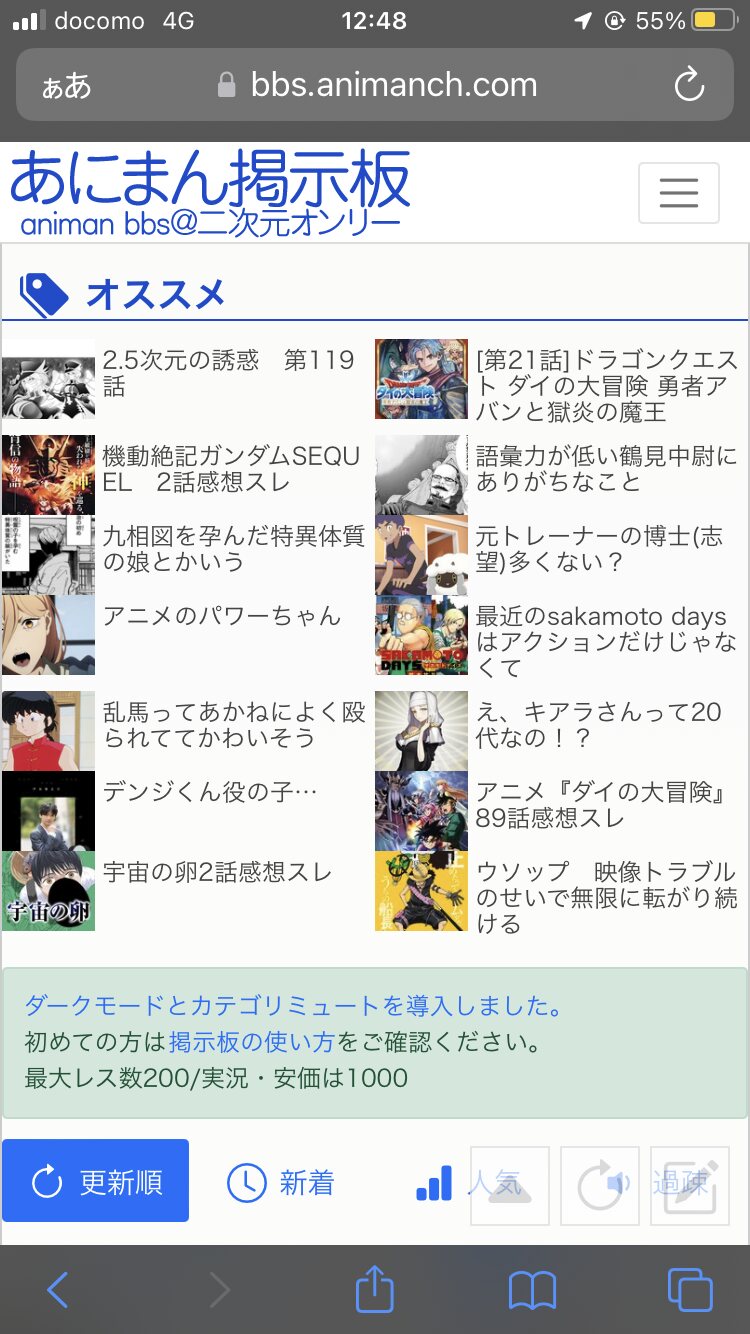Open the 九相図を孕んだ特異体質の娘 thread
The image size is (750, 1334).
click(x=232, y=549)
